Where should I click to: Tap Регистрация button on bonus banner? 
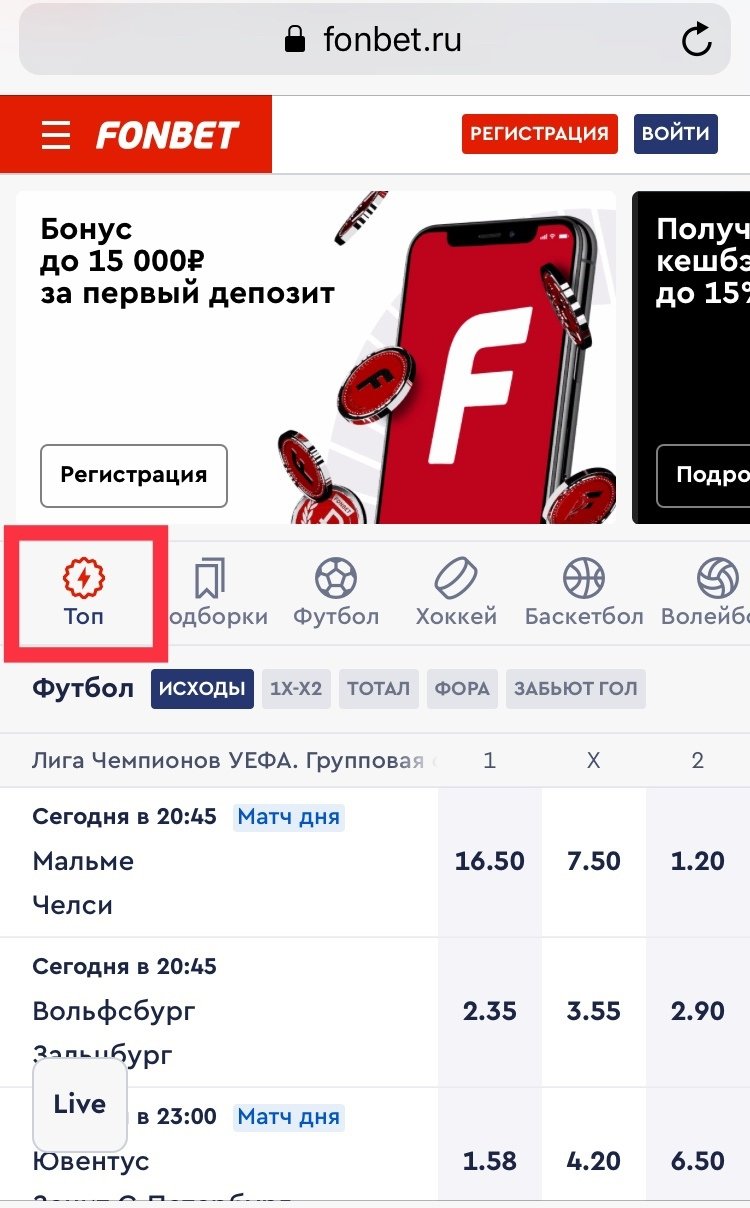point(134,475)
